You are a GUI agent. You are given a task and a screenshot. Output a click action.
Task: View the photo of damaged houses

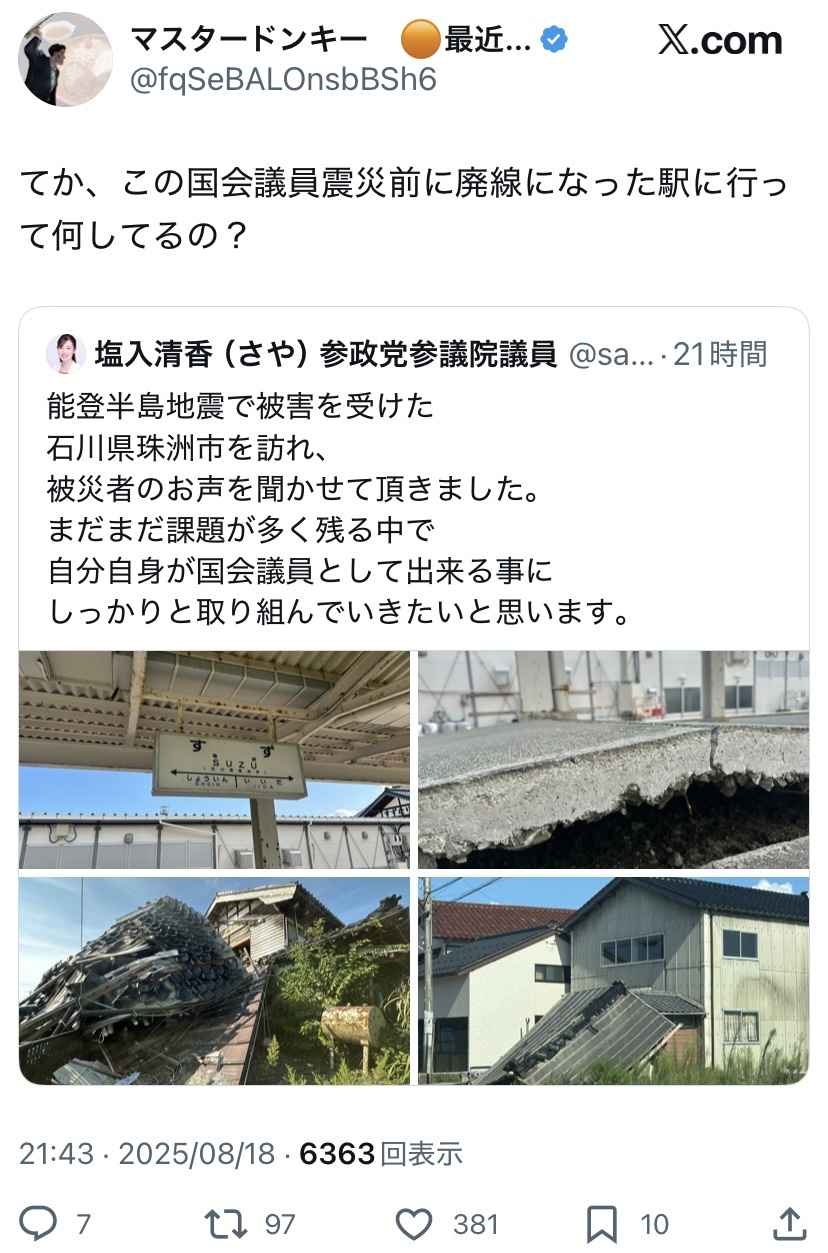pyautogui.click(x=612, y=980)
